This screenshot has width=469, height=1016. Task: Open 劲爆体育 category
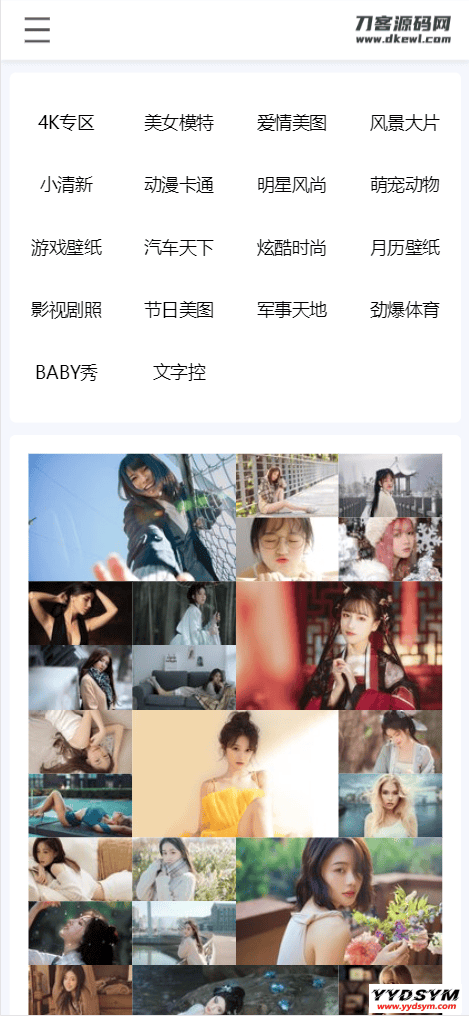[x=405, y=310]
